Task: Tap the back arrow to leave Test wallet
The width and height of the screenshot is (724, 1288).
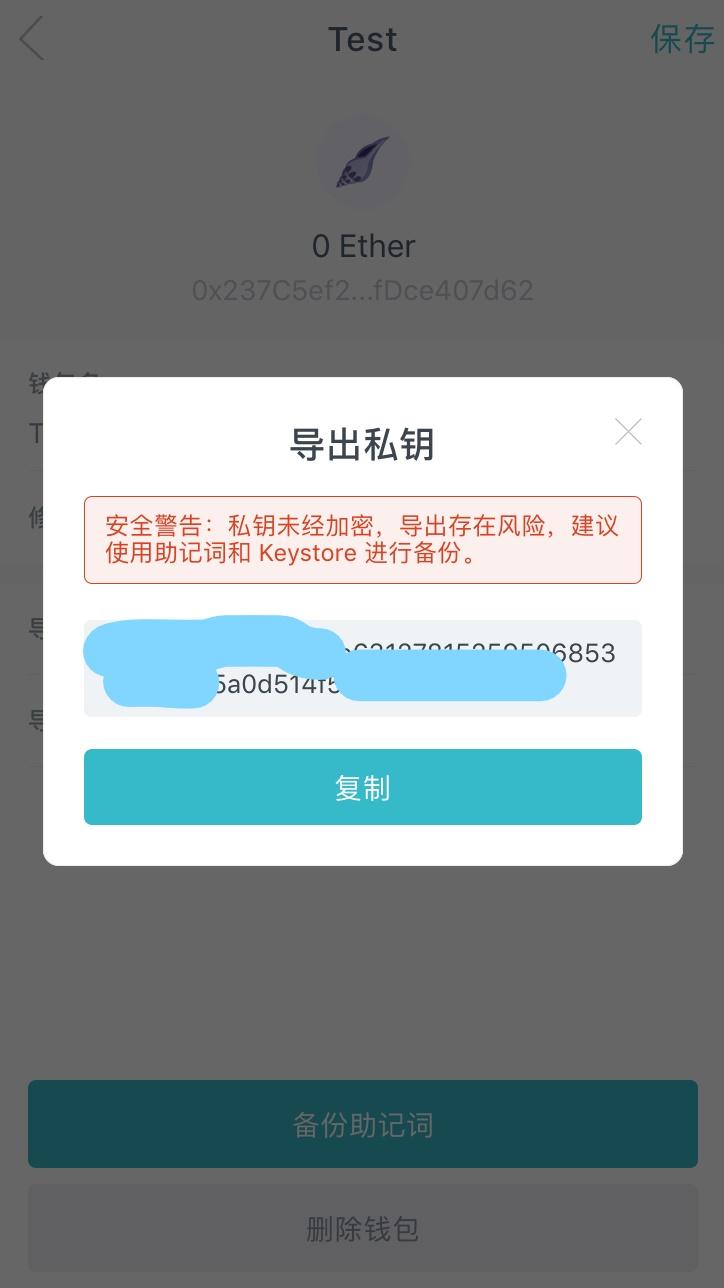Action: click(x=32, y=38)
